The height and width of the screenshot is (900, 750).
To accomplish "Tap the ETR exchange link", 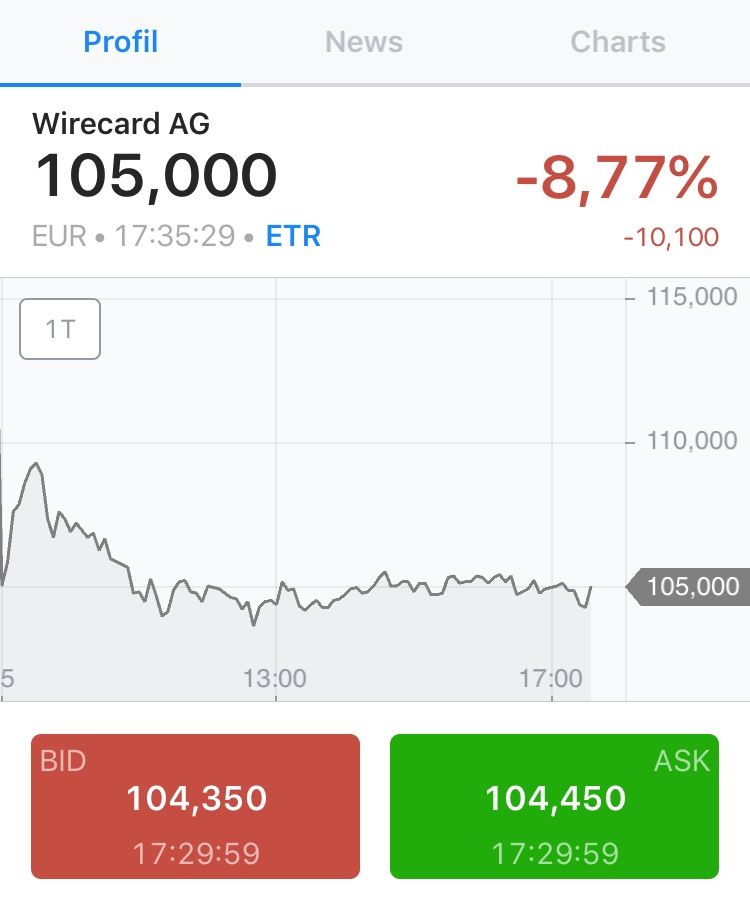I will click(293, 237).
